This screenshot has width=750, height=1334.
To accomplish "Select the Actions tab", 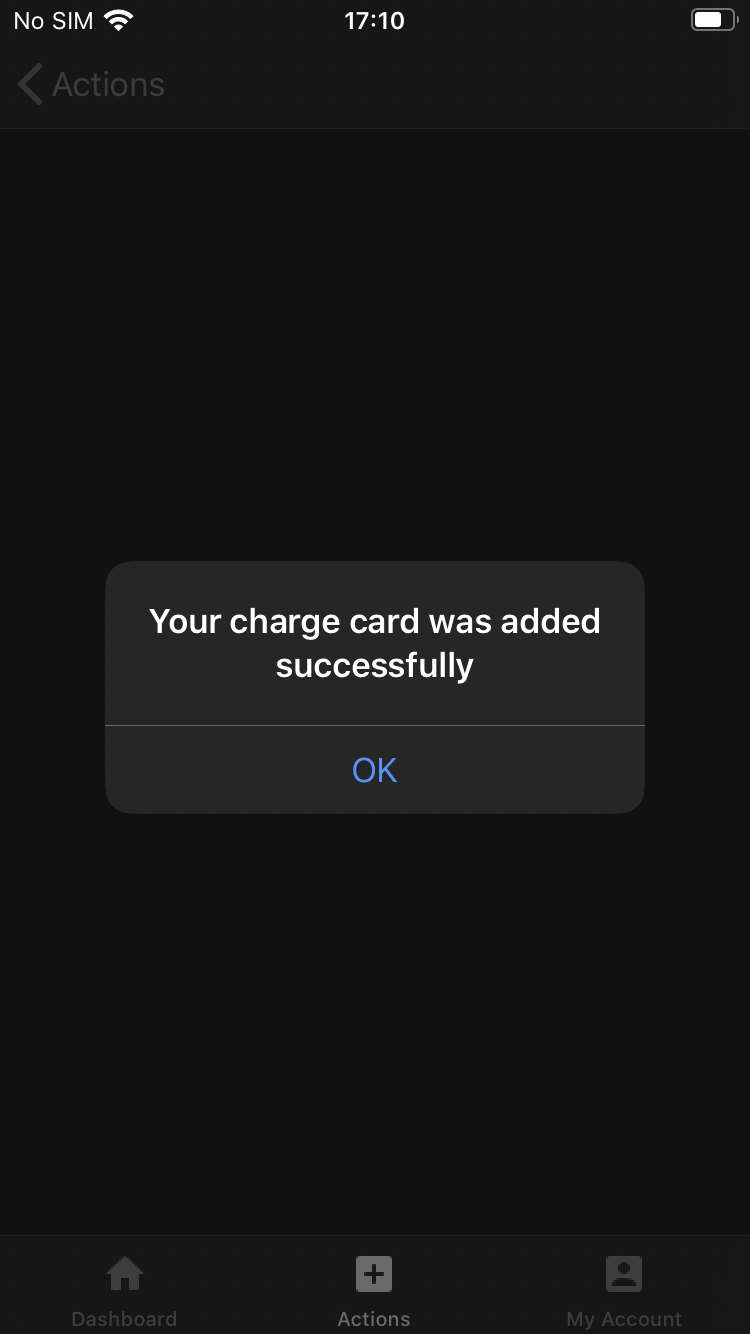I will [374, 1291].
